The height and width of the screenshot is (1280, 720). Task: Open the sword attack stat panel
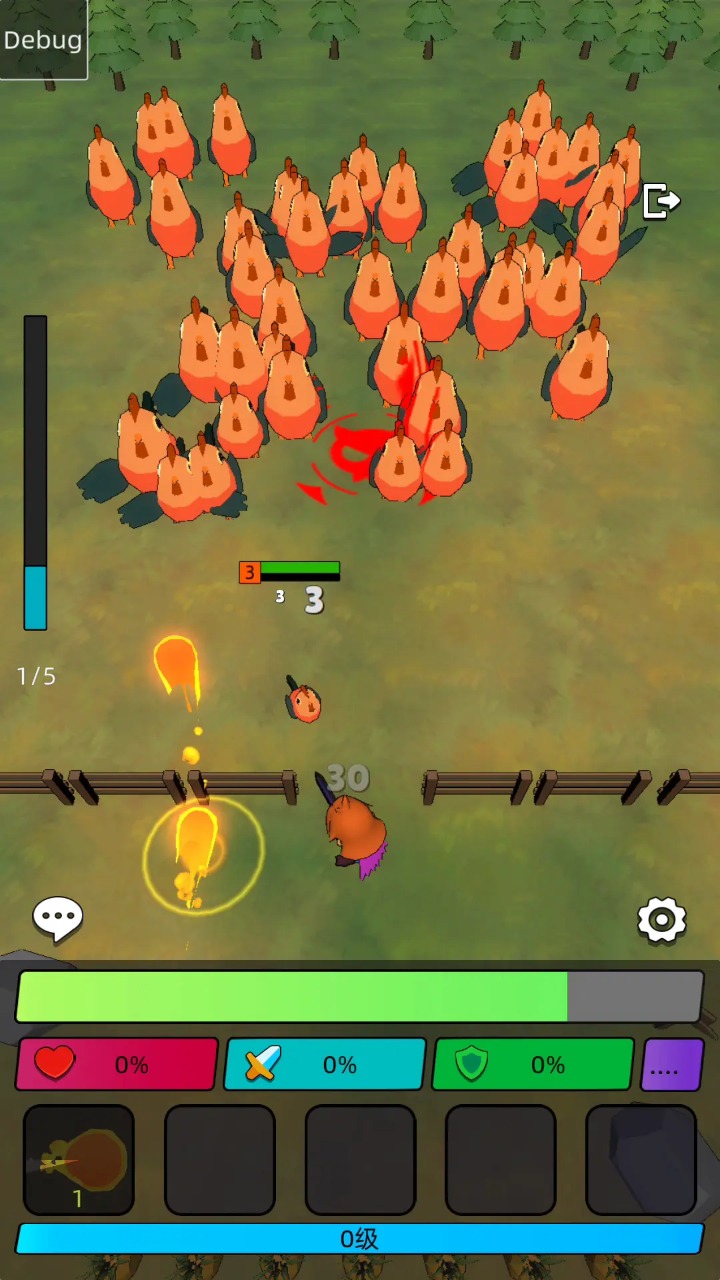coord(325,1064)
